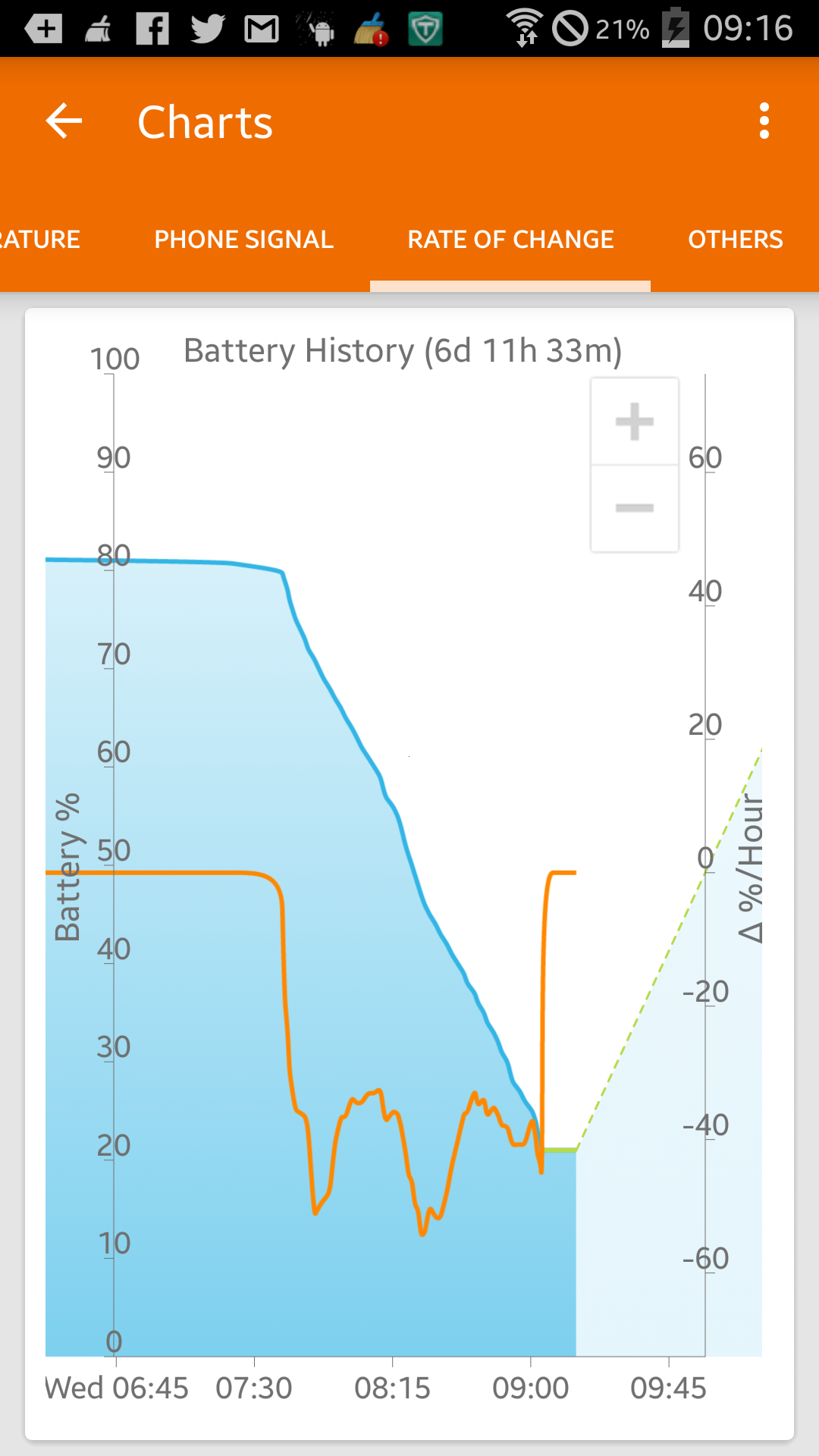
Task: Zoom out of the chart using the minus icon
Action: pos(634,508)
